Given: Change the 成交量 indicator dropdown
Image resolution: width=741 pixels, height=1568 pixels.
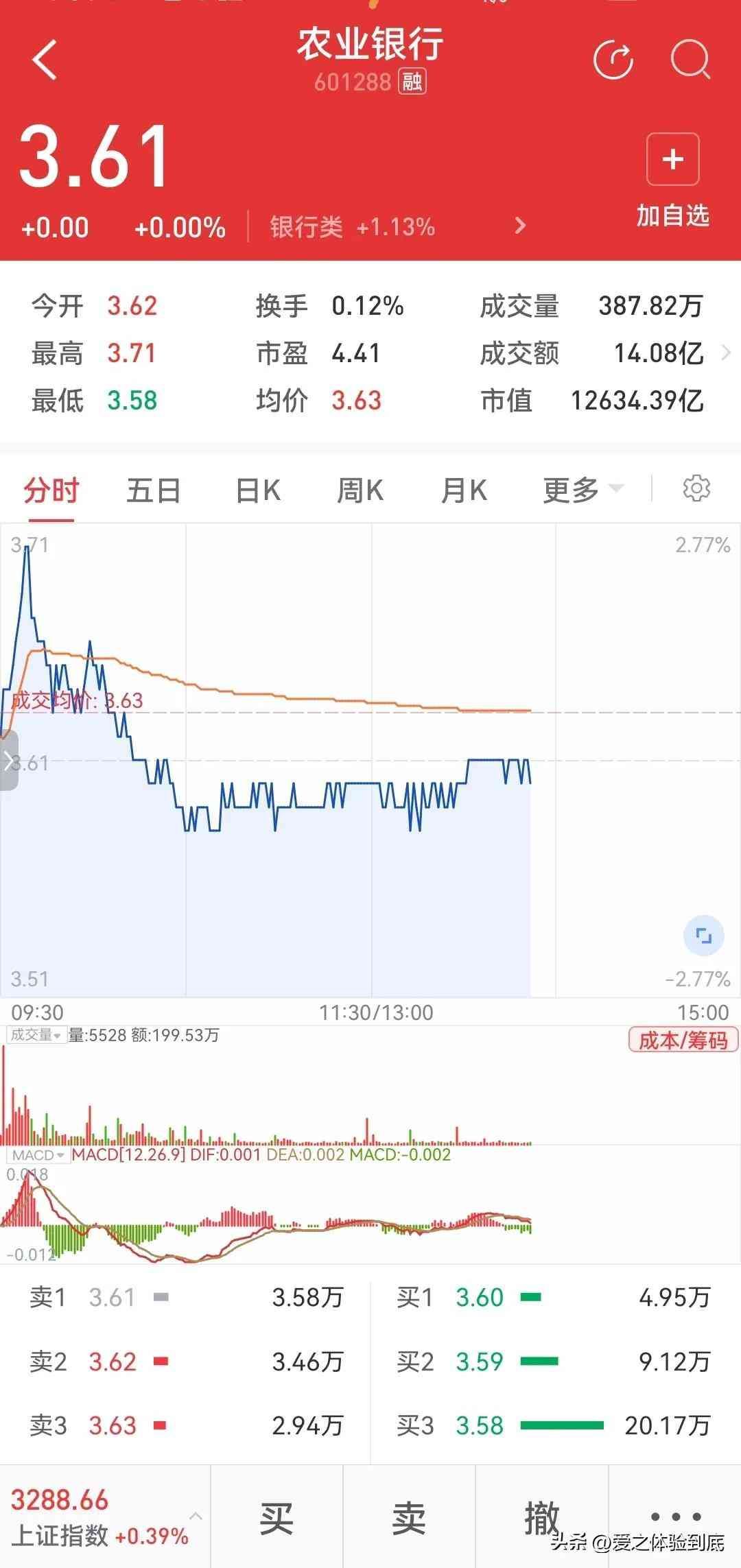Looking at the screenshot, I should 36,1035.
